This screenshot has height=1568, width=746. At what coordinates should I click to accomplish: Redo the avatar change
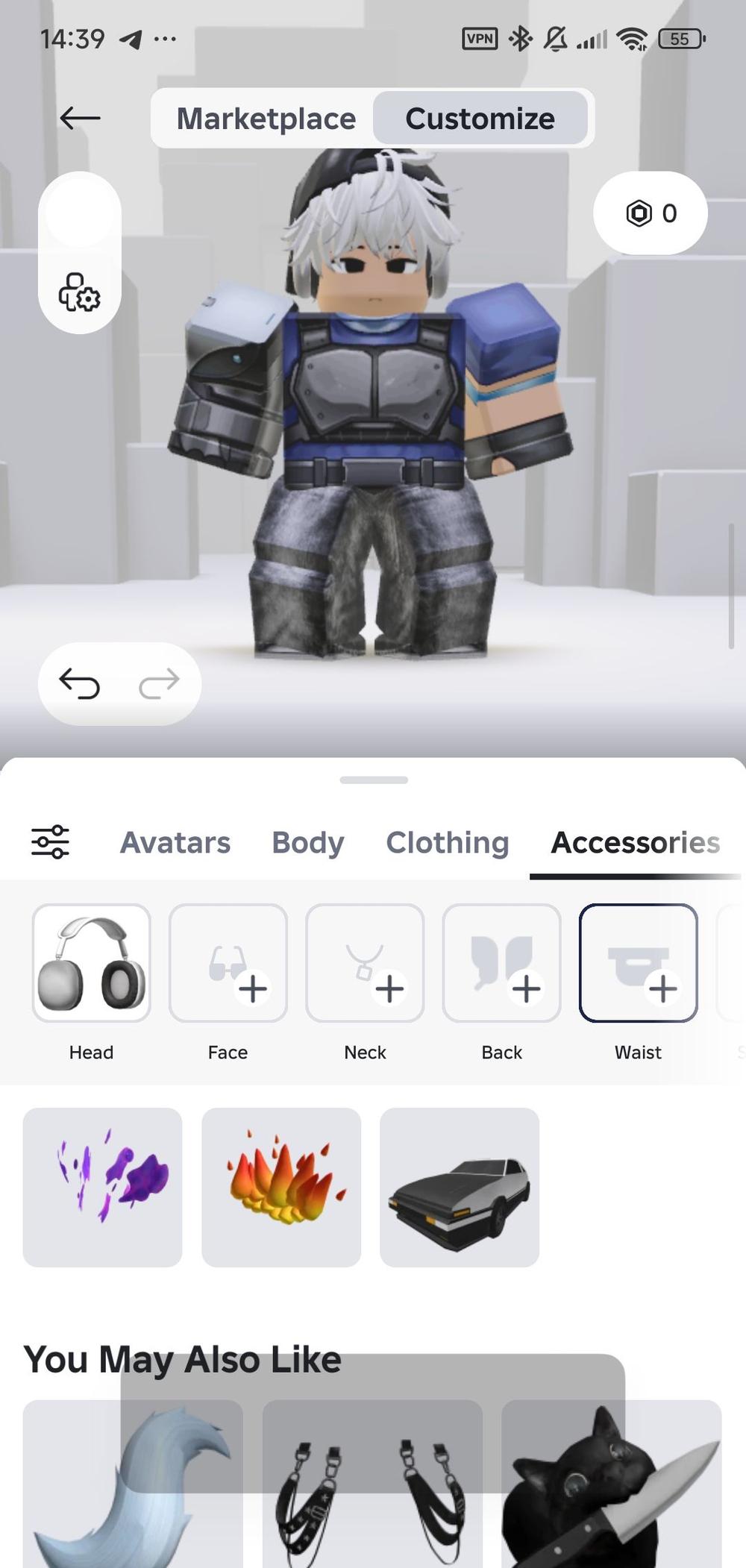[160, 683]
